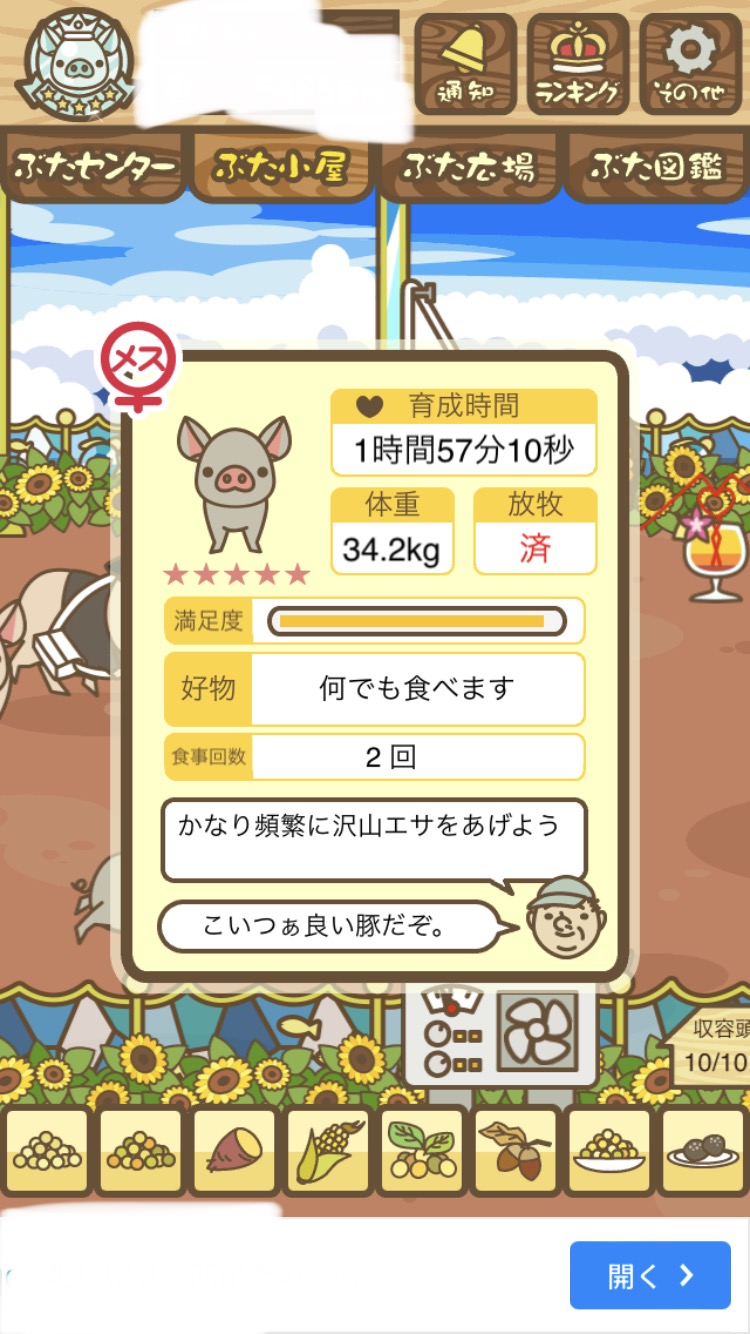Open the その他 settings gear
750x1334 pixels.
click(690, 63)
